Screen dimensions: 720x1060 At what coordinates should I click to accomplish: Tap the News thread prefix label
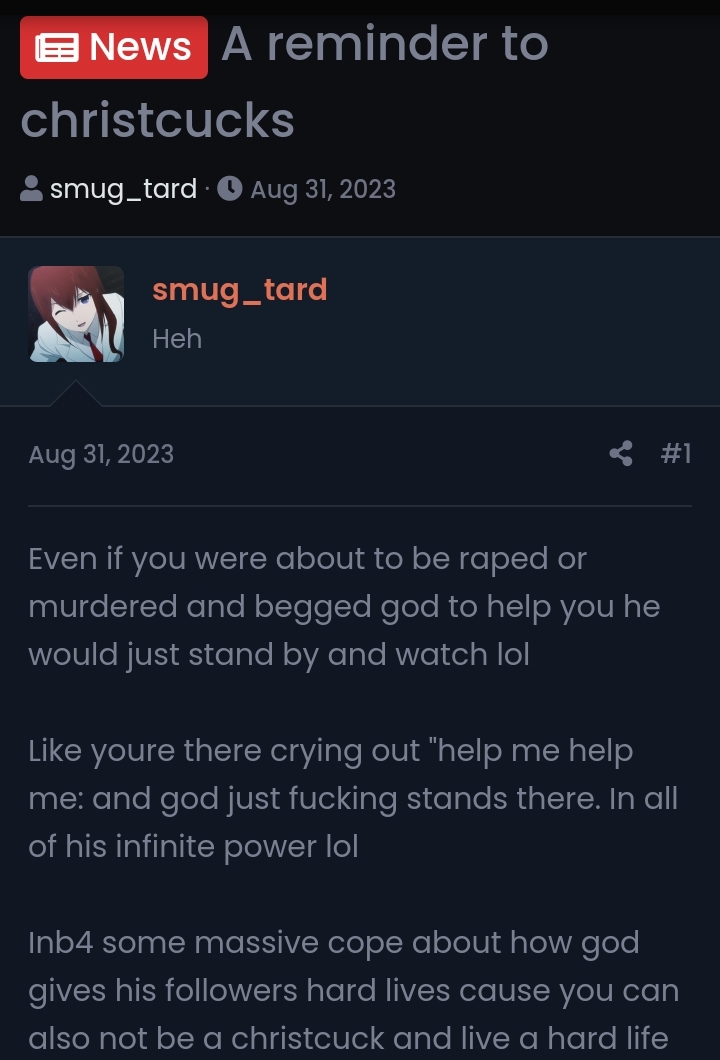114,47
